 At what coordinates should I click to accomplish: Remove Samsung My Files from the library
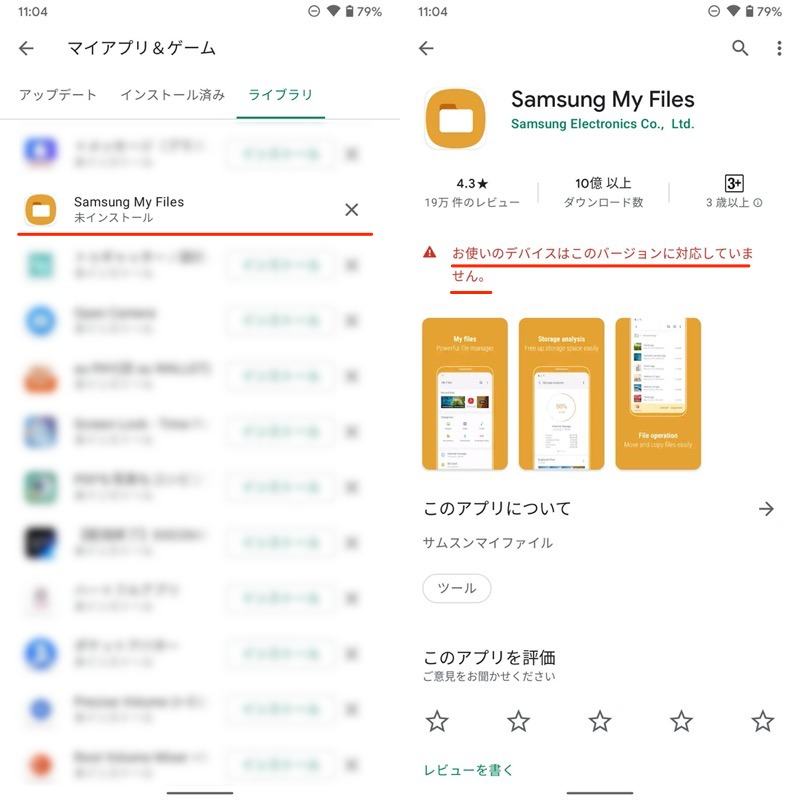pyautogui.click(x=351, y=209)
